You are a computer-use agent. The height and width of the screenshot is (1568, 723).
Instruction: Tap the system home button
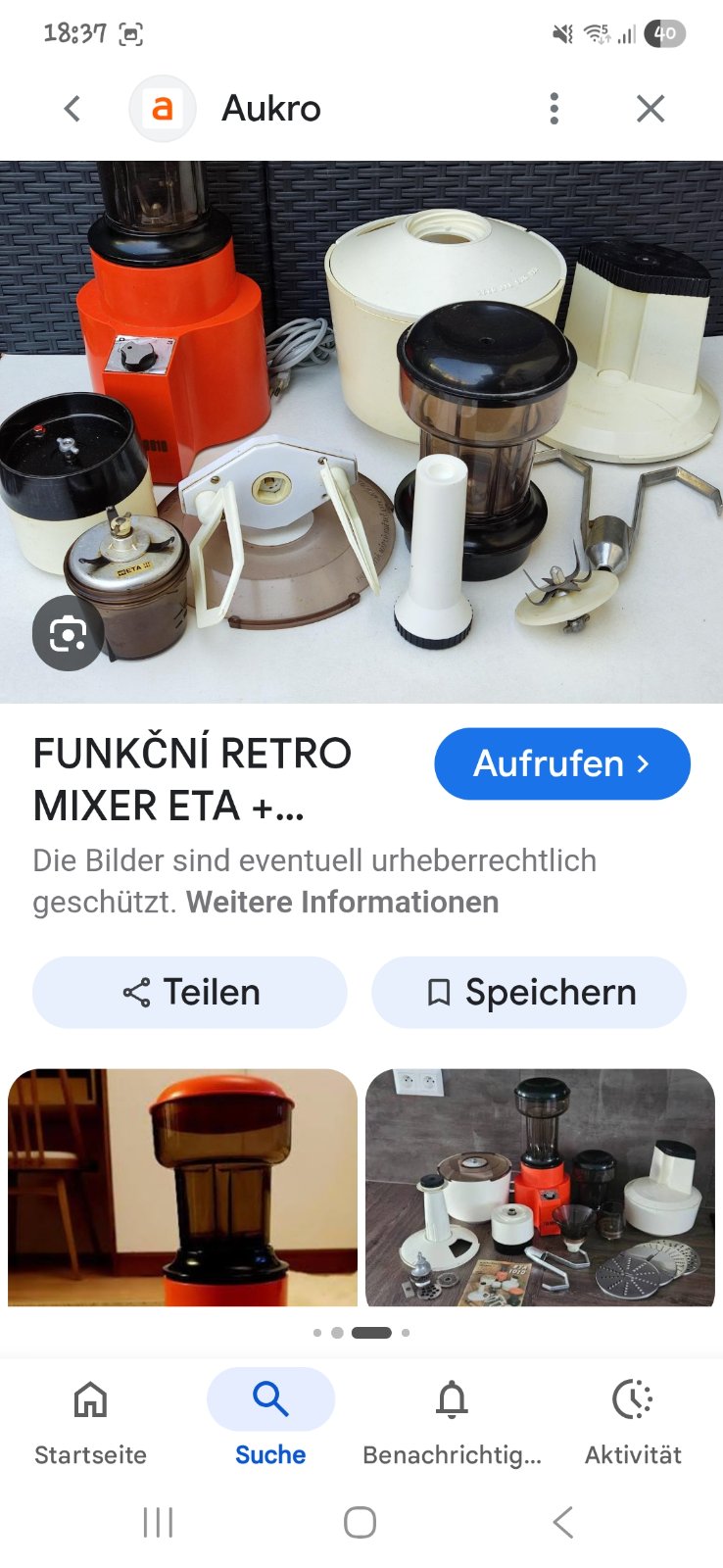point(360,1522)
